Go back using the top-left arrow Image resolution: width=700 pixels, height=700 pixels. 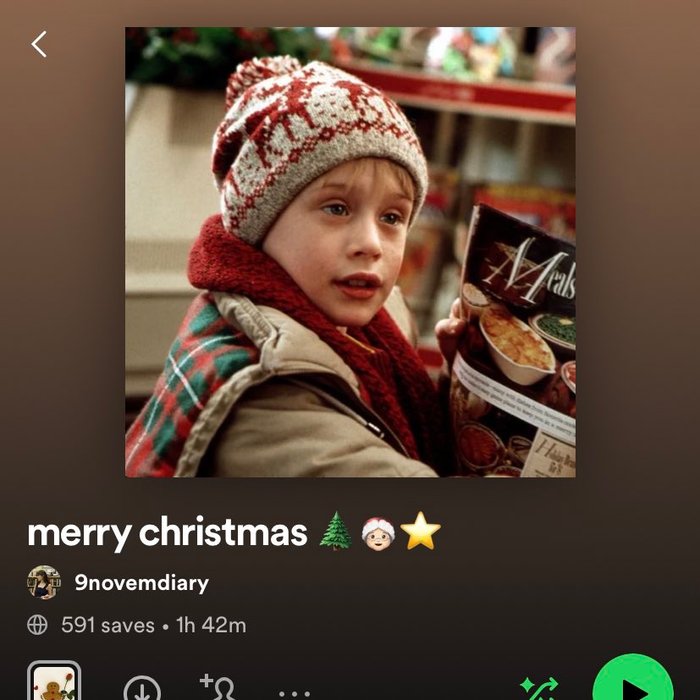click(x=39, y=44)
